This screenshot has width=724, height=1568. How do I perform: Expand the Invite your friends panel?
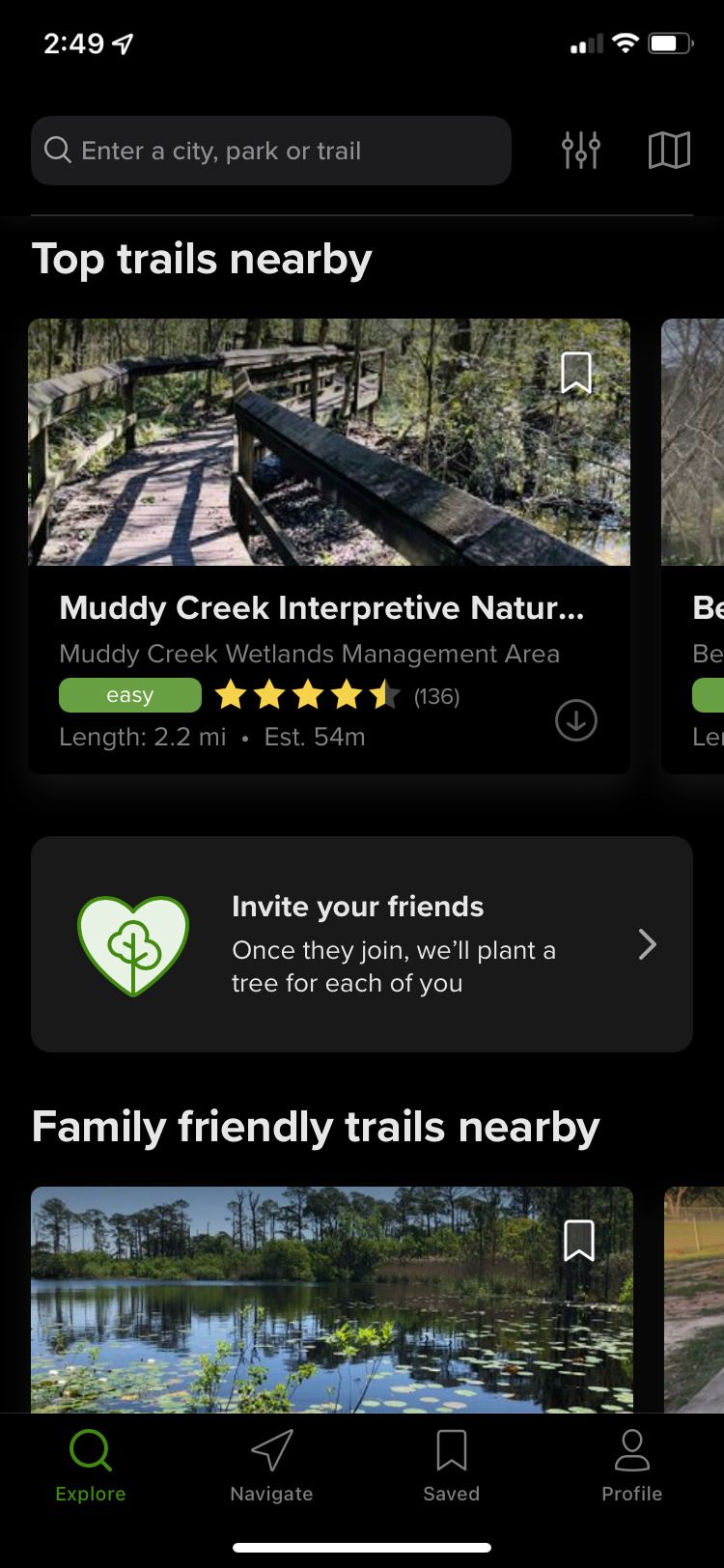(x=362, y=944)
